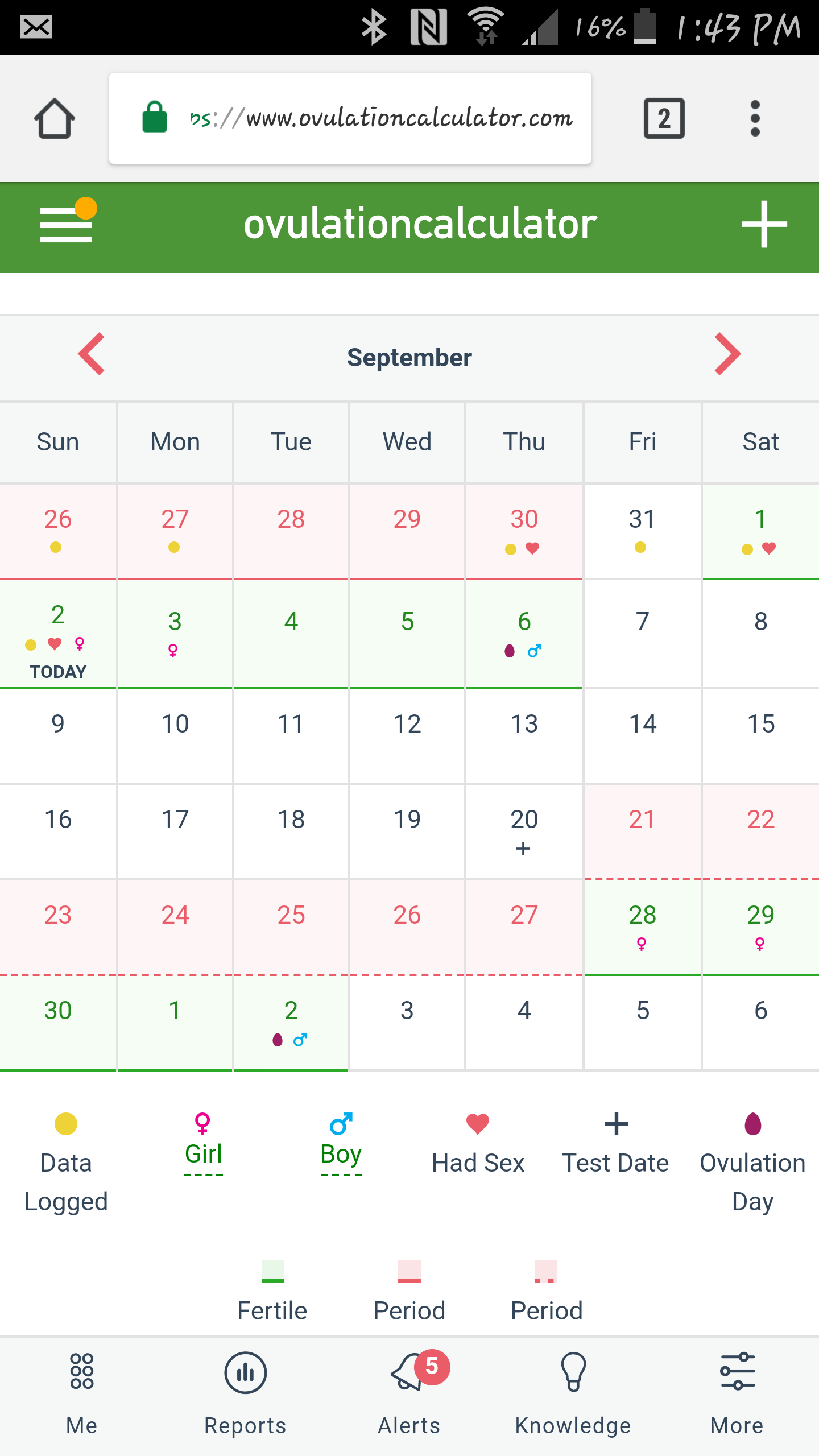Tap the browser address bar
Screen dimensions: 819x1456
[x=350, y=118]
